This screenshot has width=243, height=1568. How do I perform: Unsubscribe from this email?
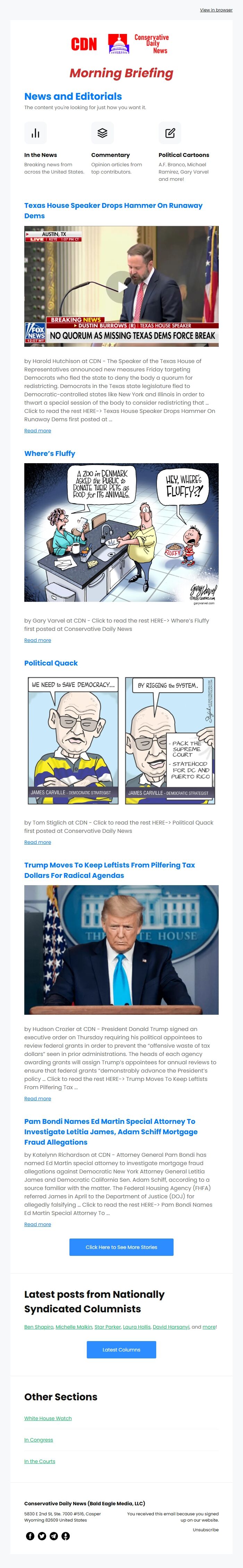(205, 1529)
